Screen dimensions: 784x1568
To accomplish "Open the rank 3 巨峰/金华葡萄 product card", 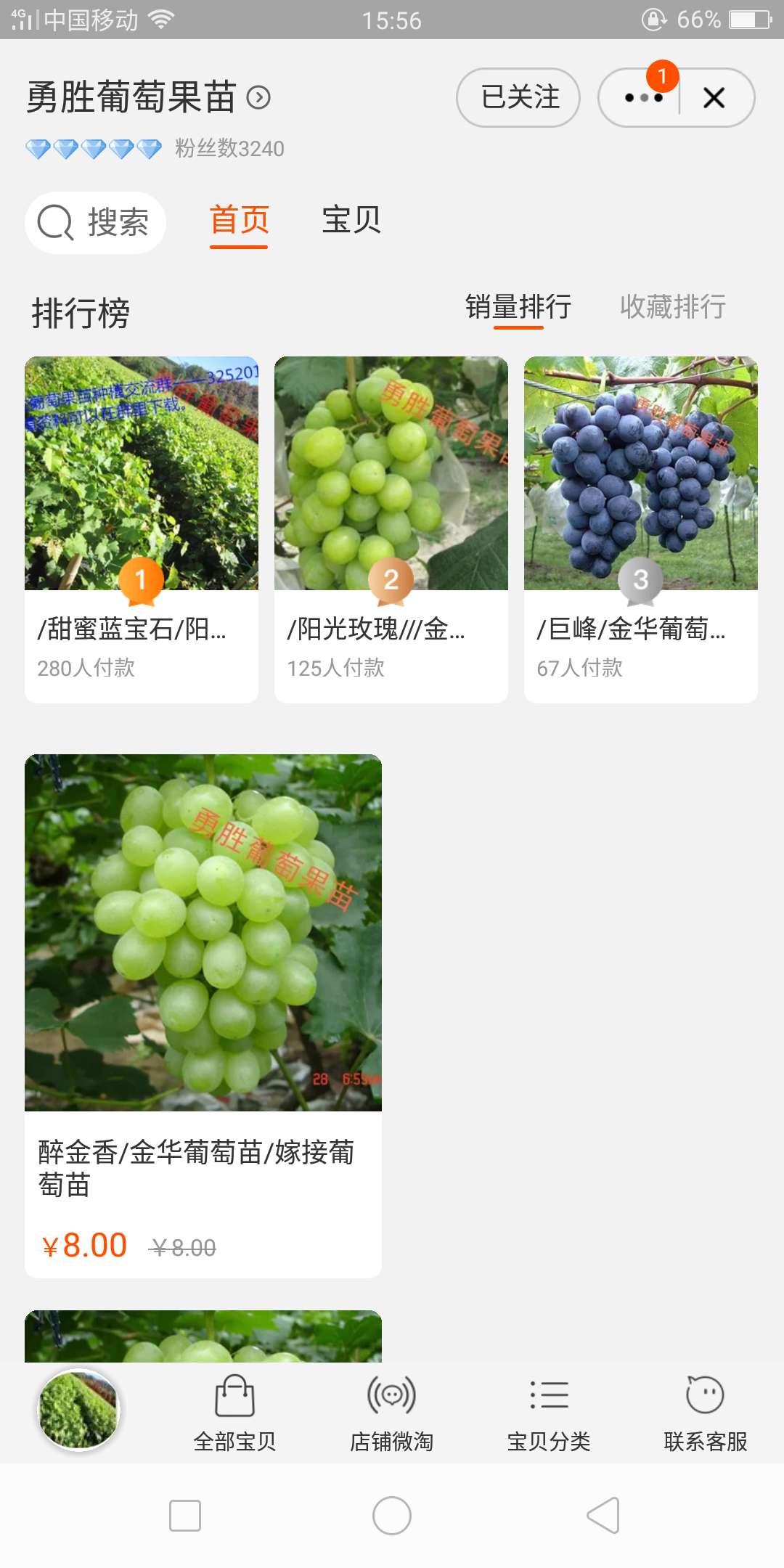I will tap(641, 528).
